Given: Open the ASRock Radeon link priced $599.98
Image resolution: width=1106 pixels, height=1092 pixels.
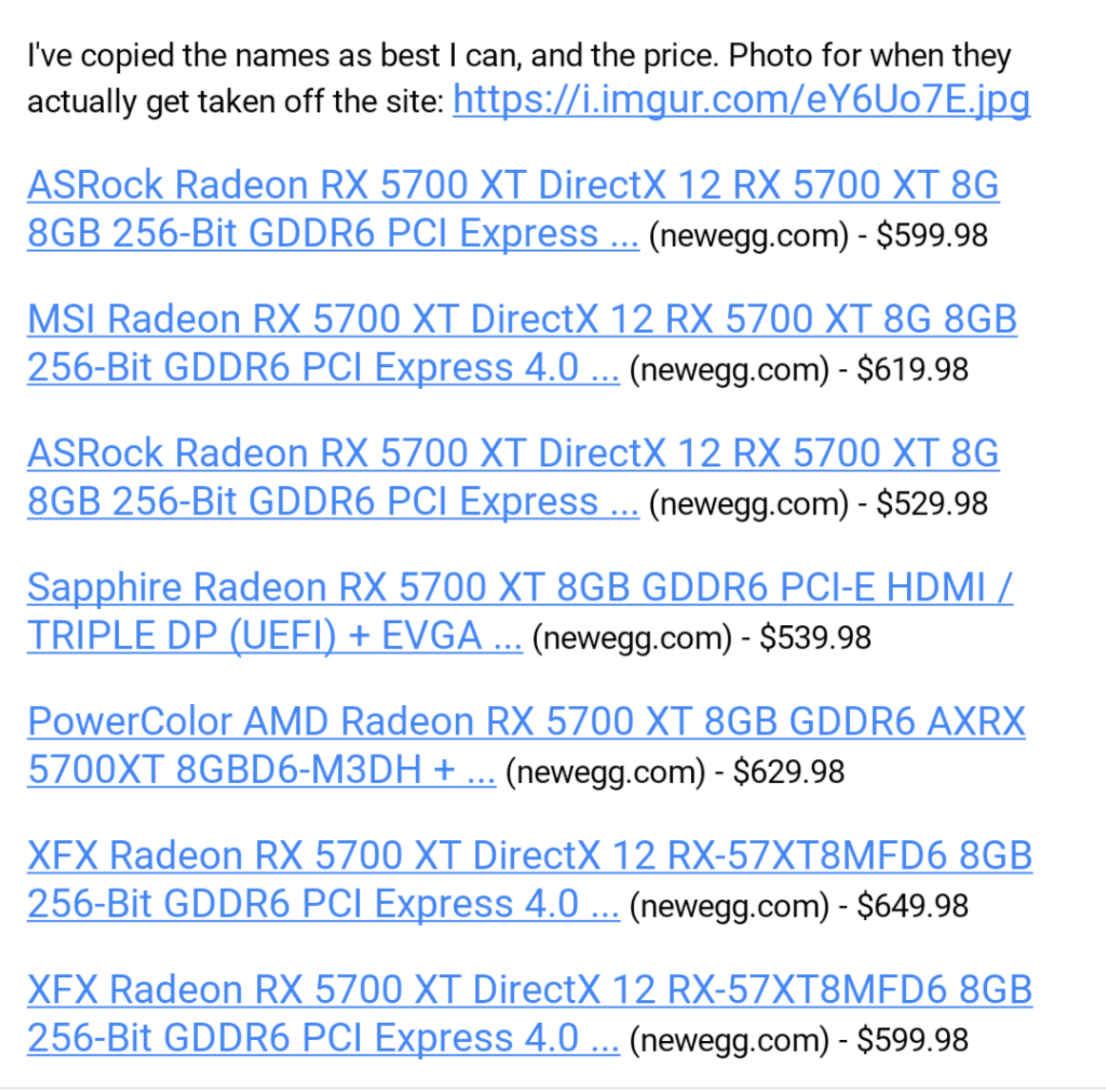Looking at the screenshot, I should pyautogui.click(x=513, y=185).
